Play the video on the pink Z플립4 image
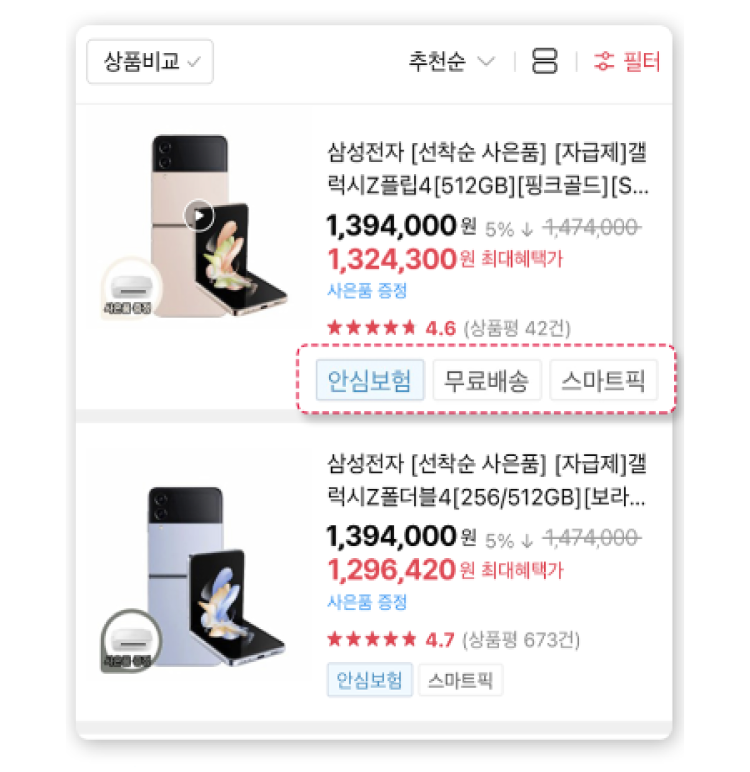Screen dimensions: 750x772 [x=200, y=214]
